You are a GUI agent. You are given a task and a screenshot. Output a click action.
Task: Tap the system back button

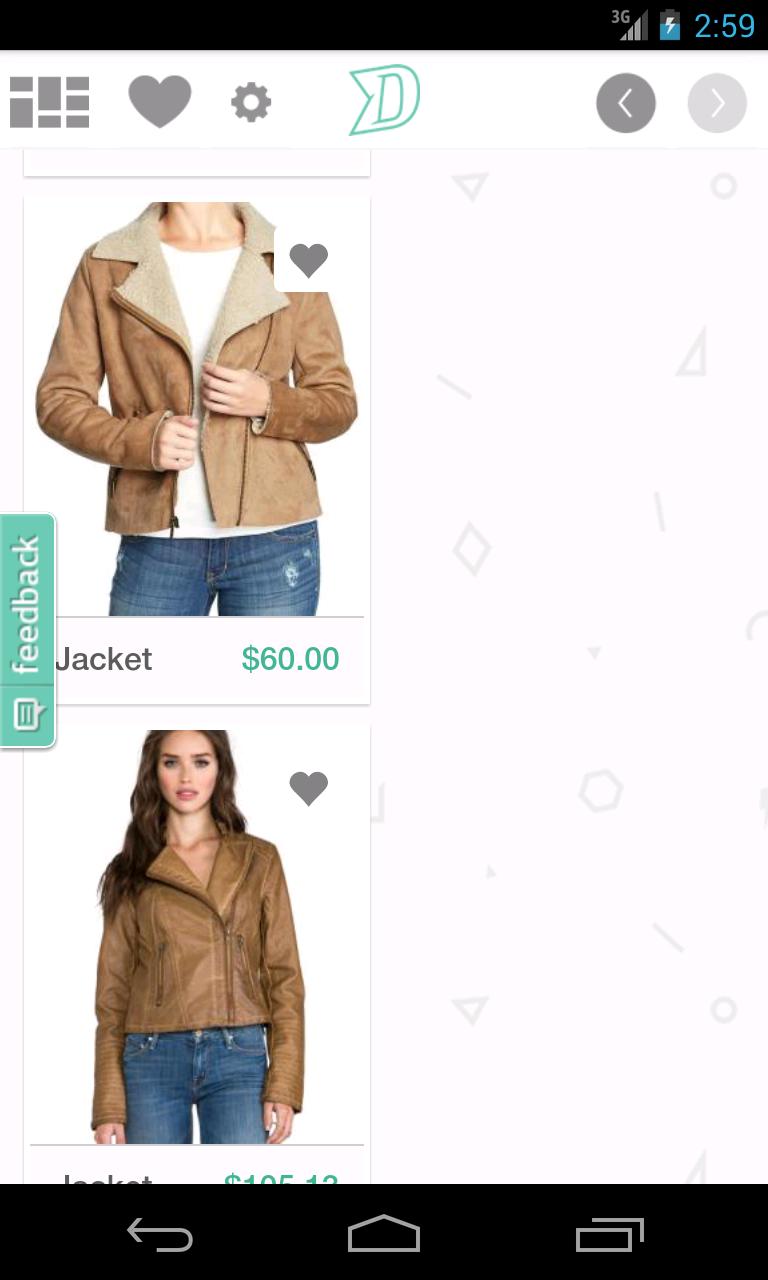[x=160, y=1233]
